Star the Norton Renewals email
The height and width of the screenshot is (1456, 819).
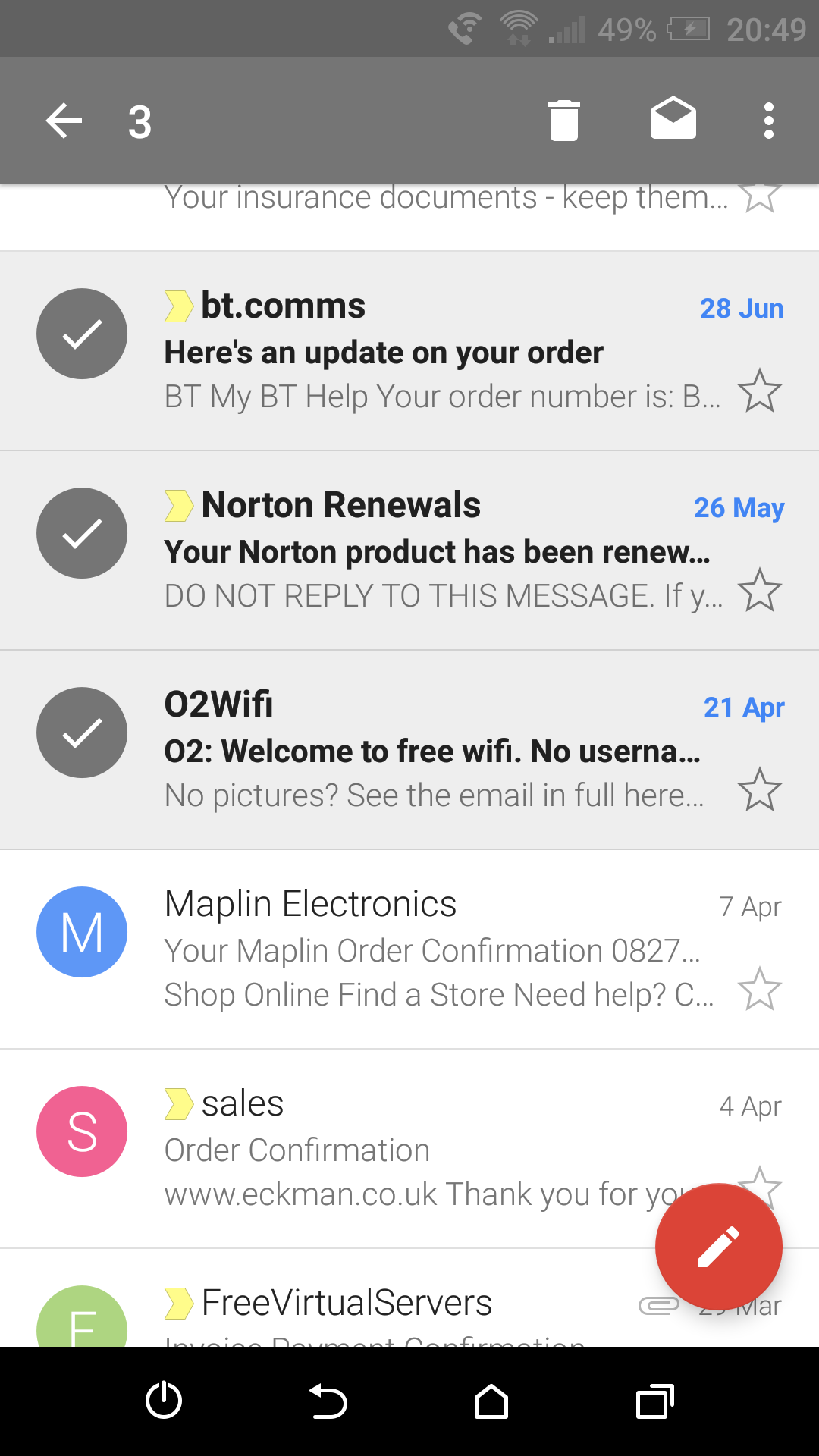760,590
